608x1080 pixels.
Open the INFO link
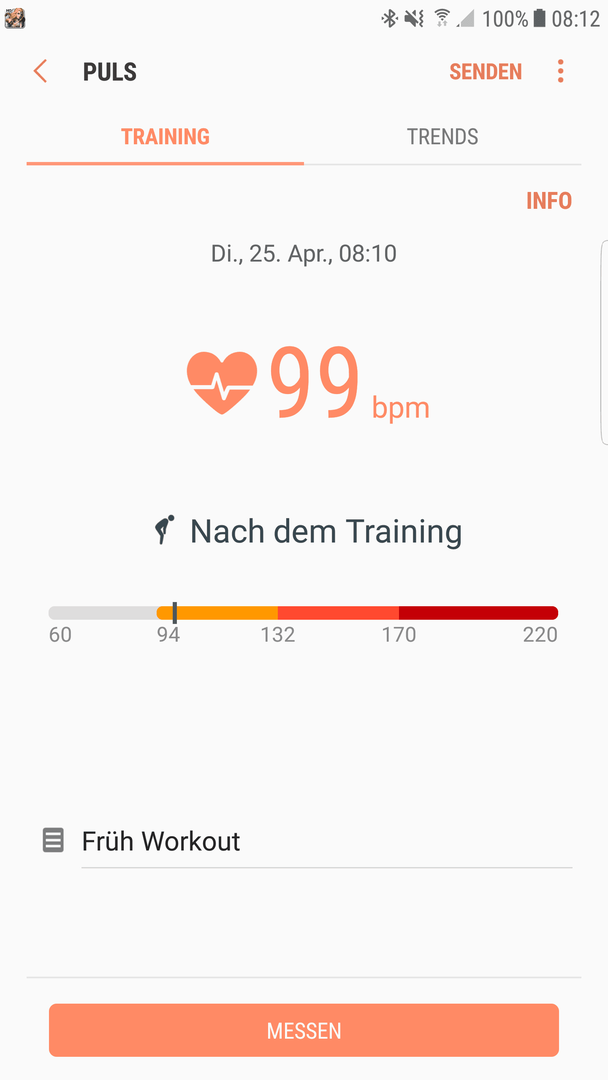tap(549, 201)
